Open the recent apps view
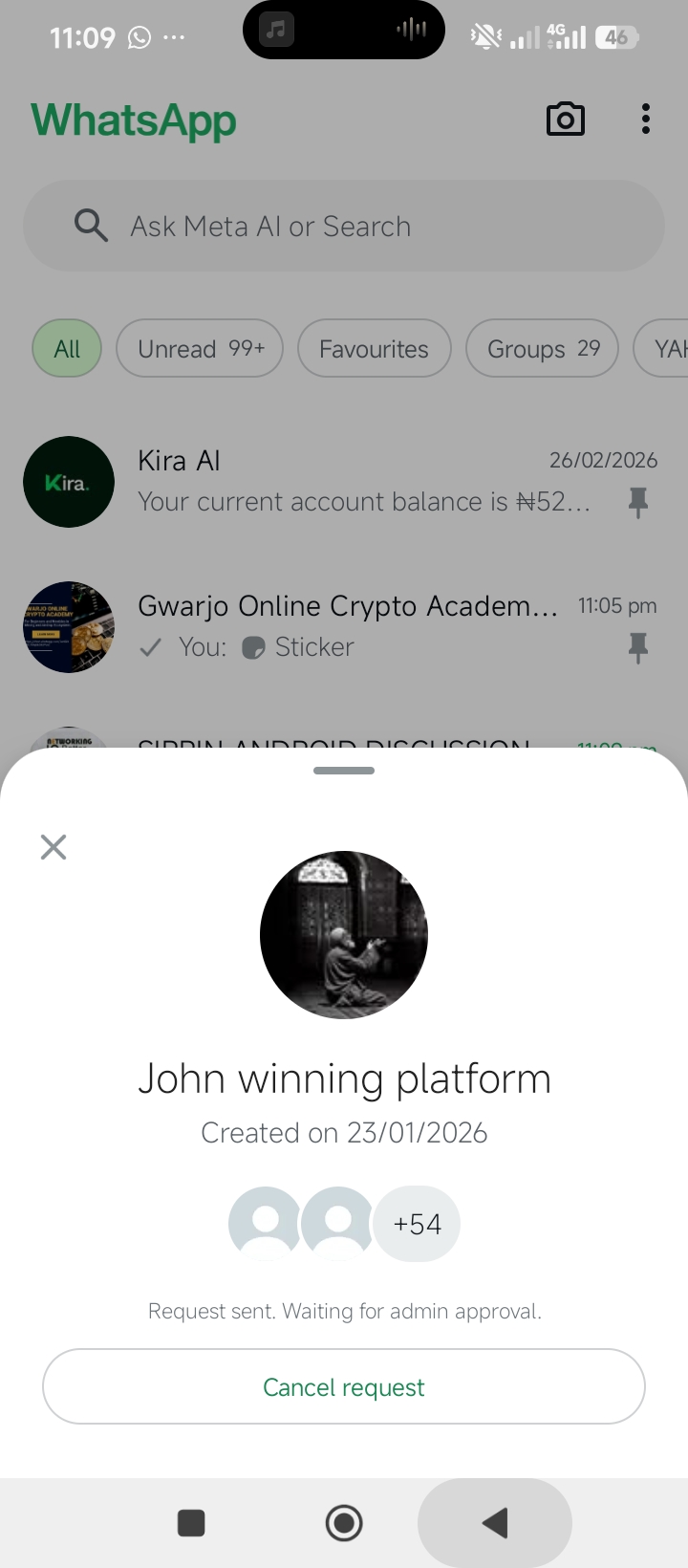 [x=192, y=1523]
